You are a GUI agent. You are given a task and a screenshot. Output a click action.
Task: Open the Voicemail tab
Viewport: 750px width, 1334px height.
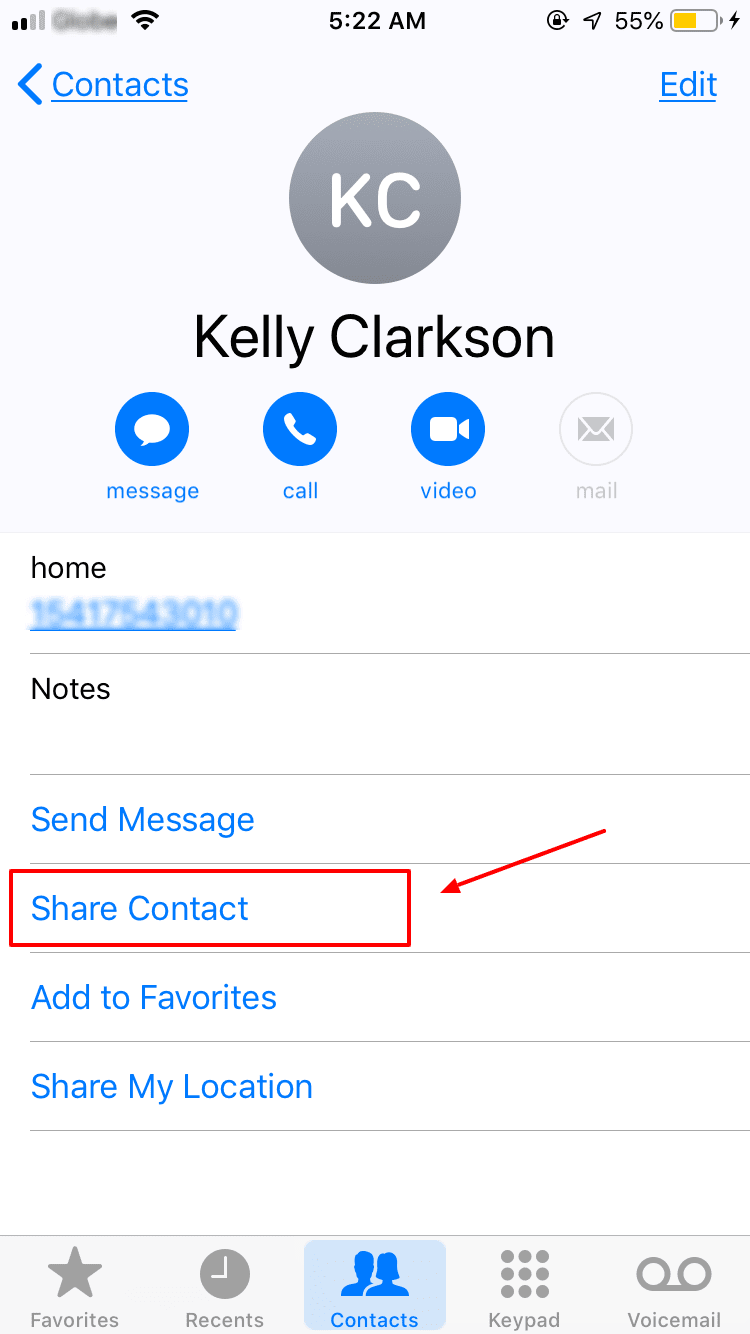point(674,1288)
